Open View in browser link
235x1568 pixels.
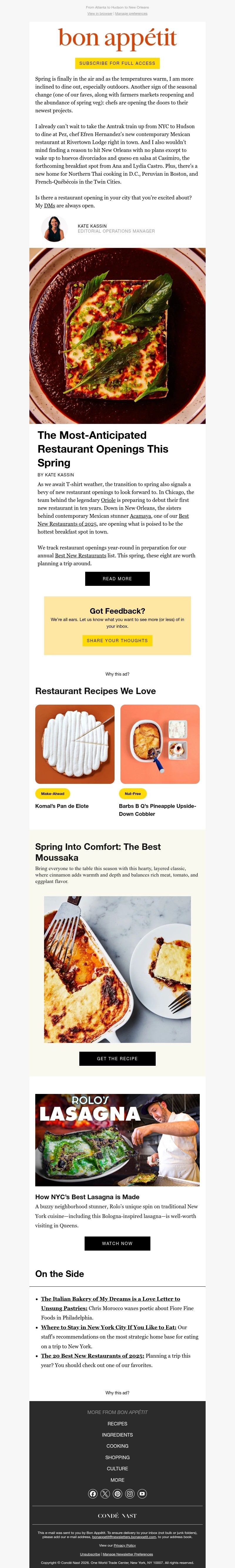[100, 13]
